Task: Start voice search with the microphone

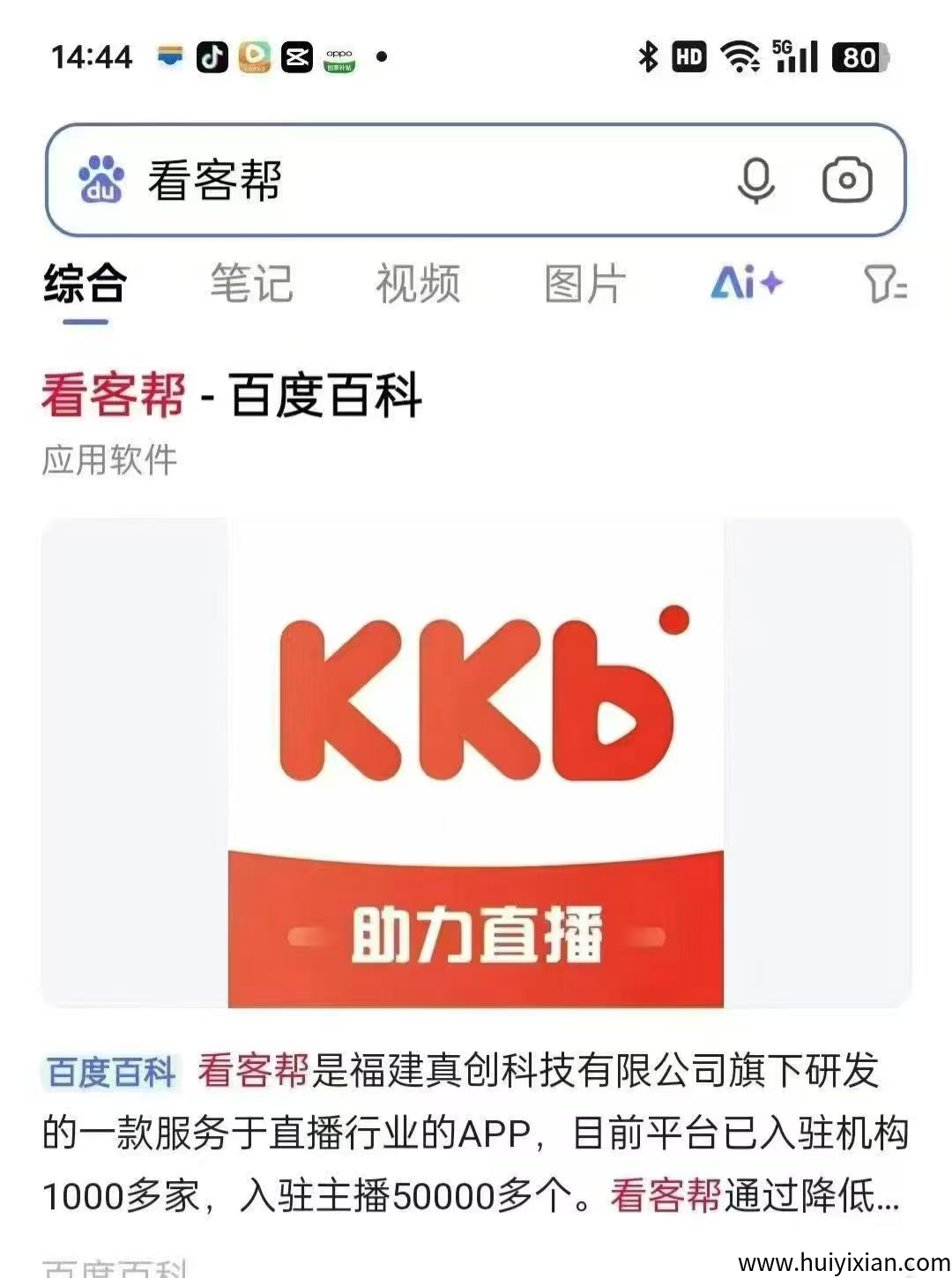Action: coord(755,181)
